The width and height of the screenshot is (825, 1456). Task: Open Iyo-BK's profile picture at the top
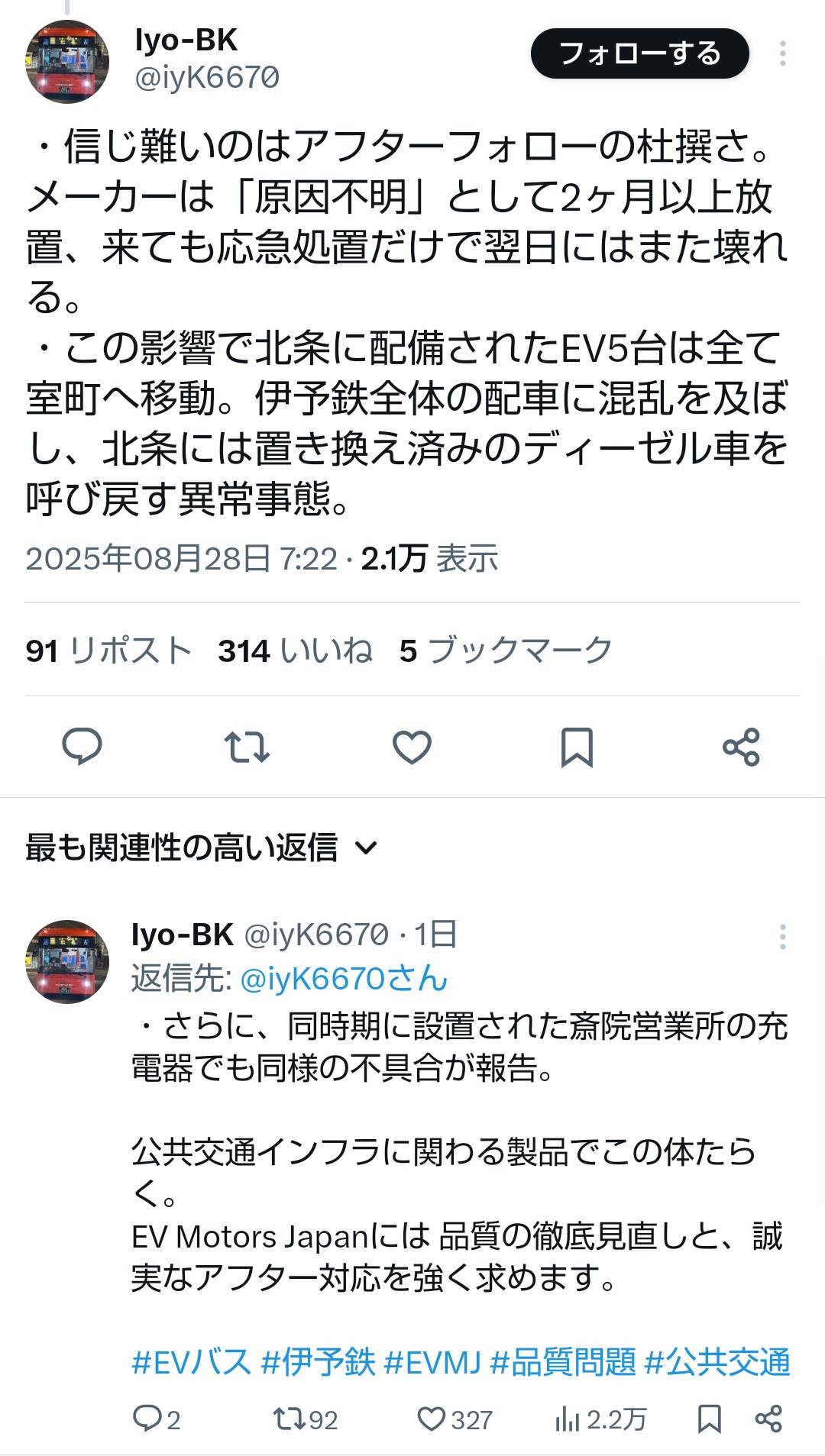67,62
